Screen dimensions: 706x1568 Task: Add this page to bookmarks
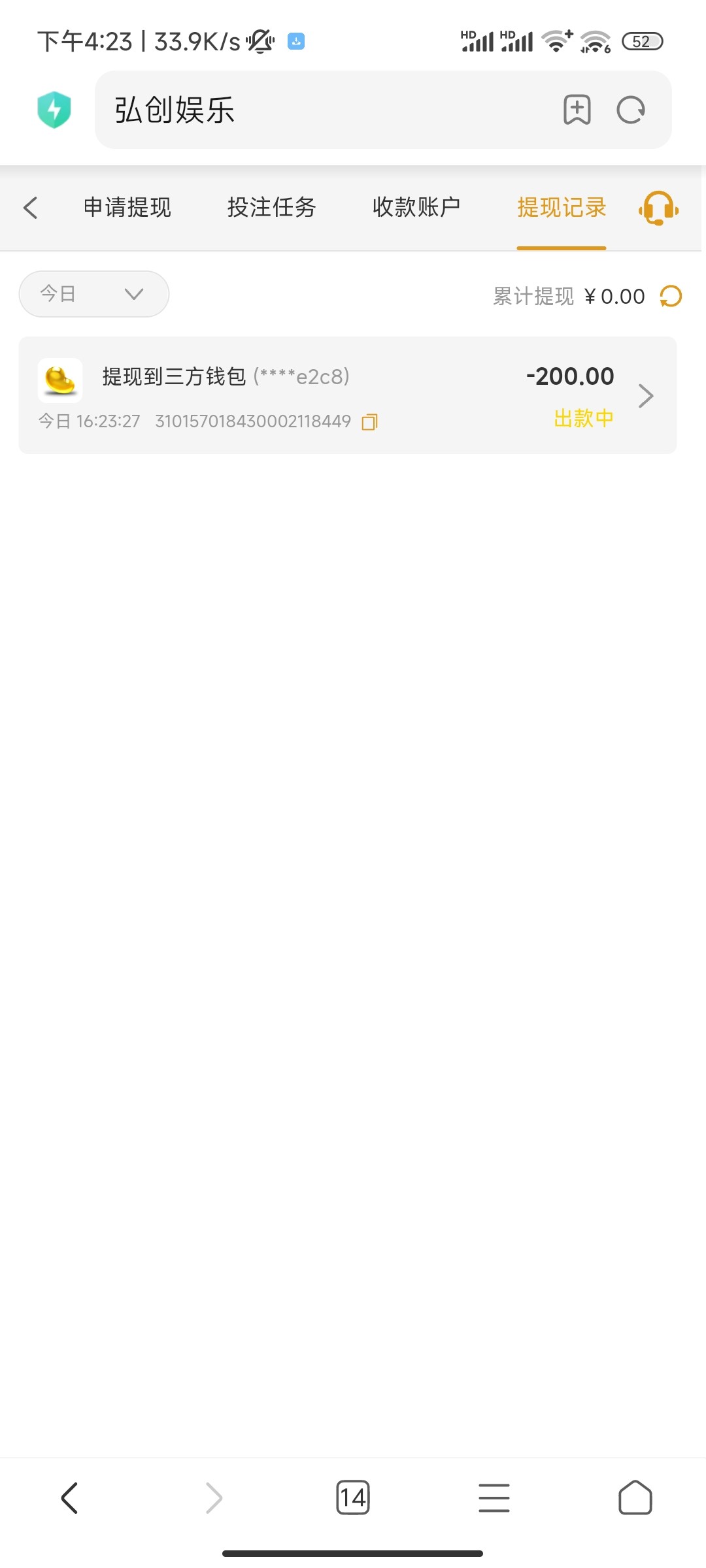577,110
